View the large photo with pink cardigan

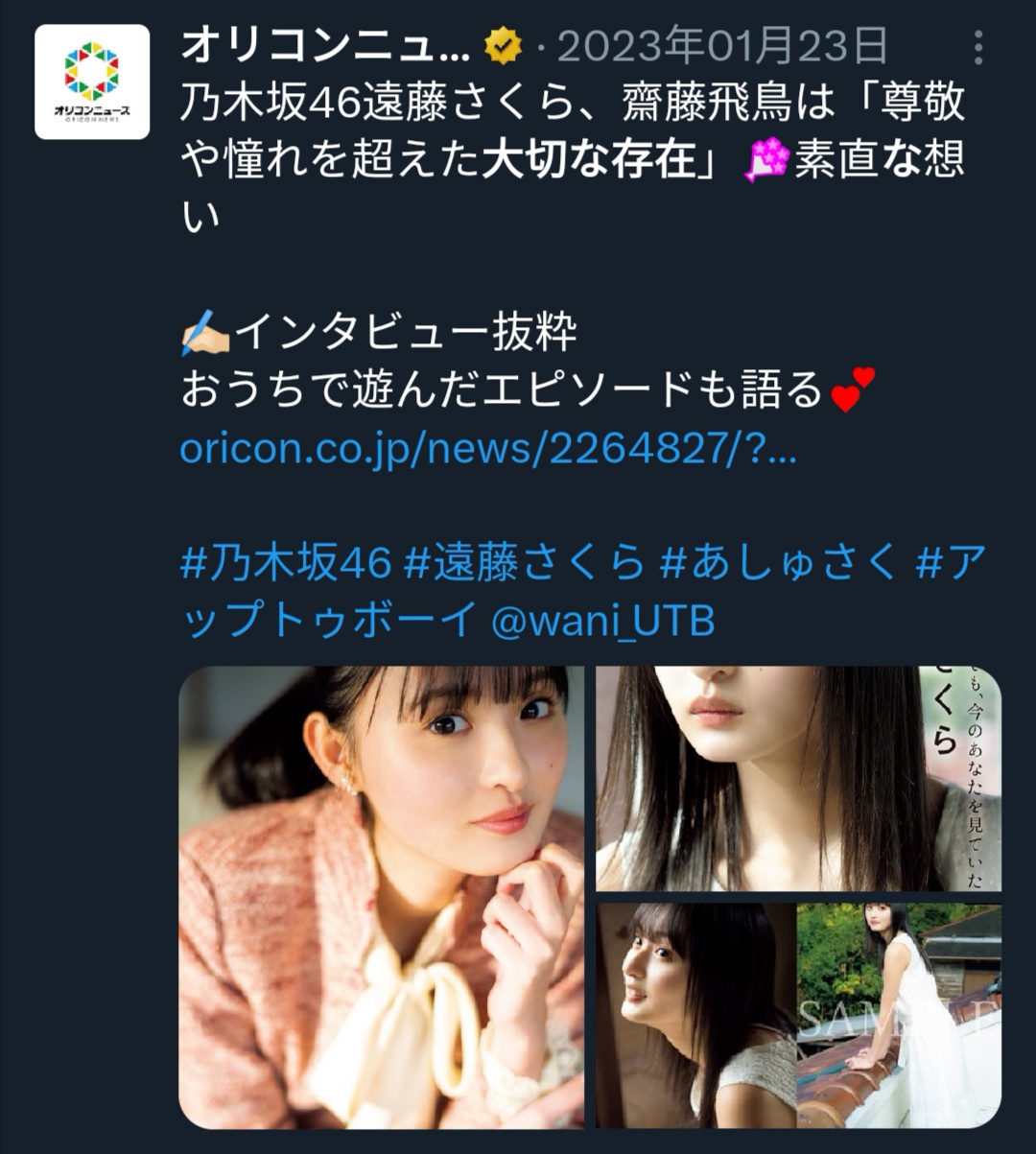click(381, 897)
